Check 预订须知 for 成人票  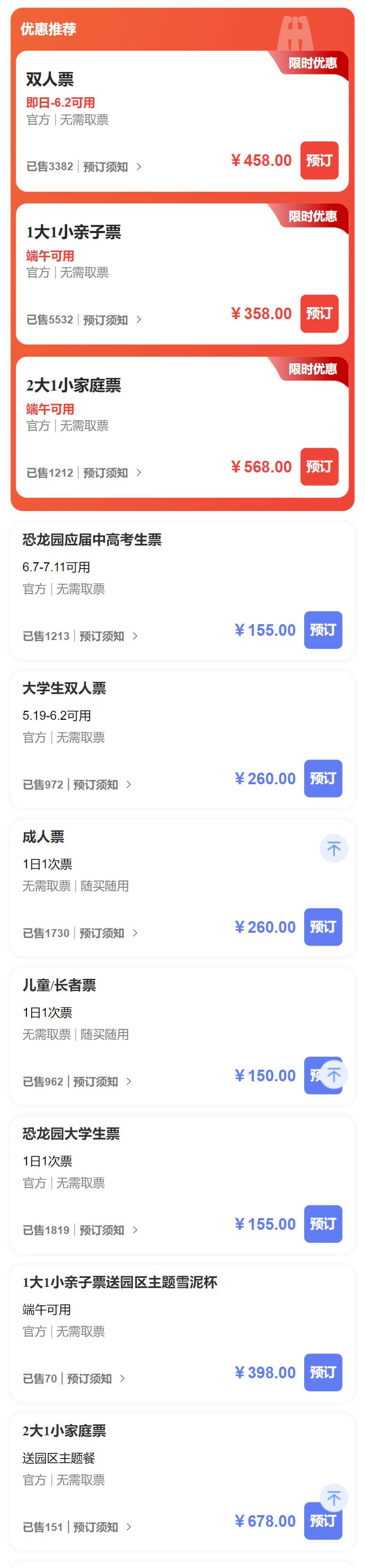108,933
